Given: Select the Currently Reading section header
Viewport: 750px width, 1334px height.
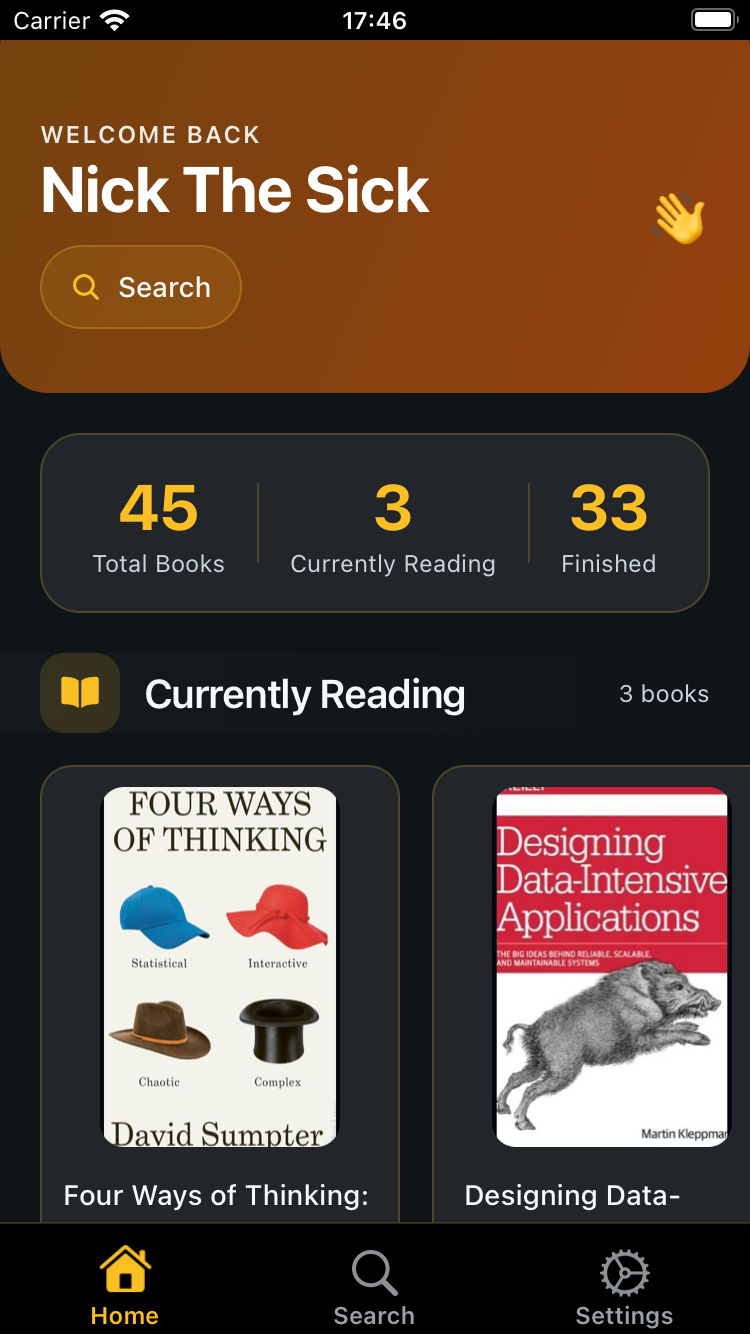Looking at the screenshot, I should coord(305,693).
